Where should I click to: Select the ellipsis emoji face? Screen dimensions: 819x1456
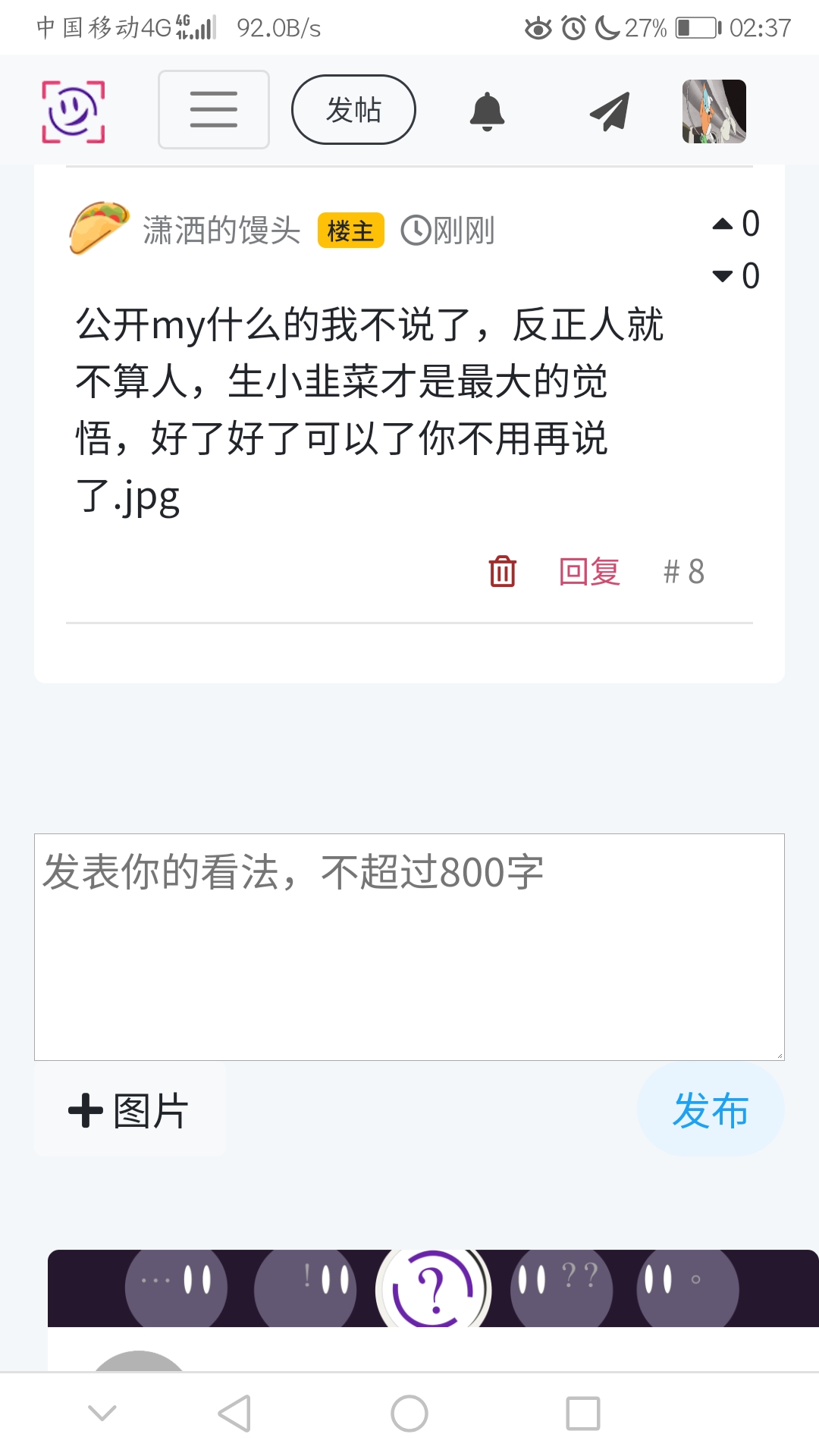click(176, 1288)
